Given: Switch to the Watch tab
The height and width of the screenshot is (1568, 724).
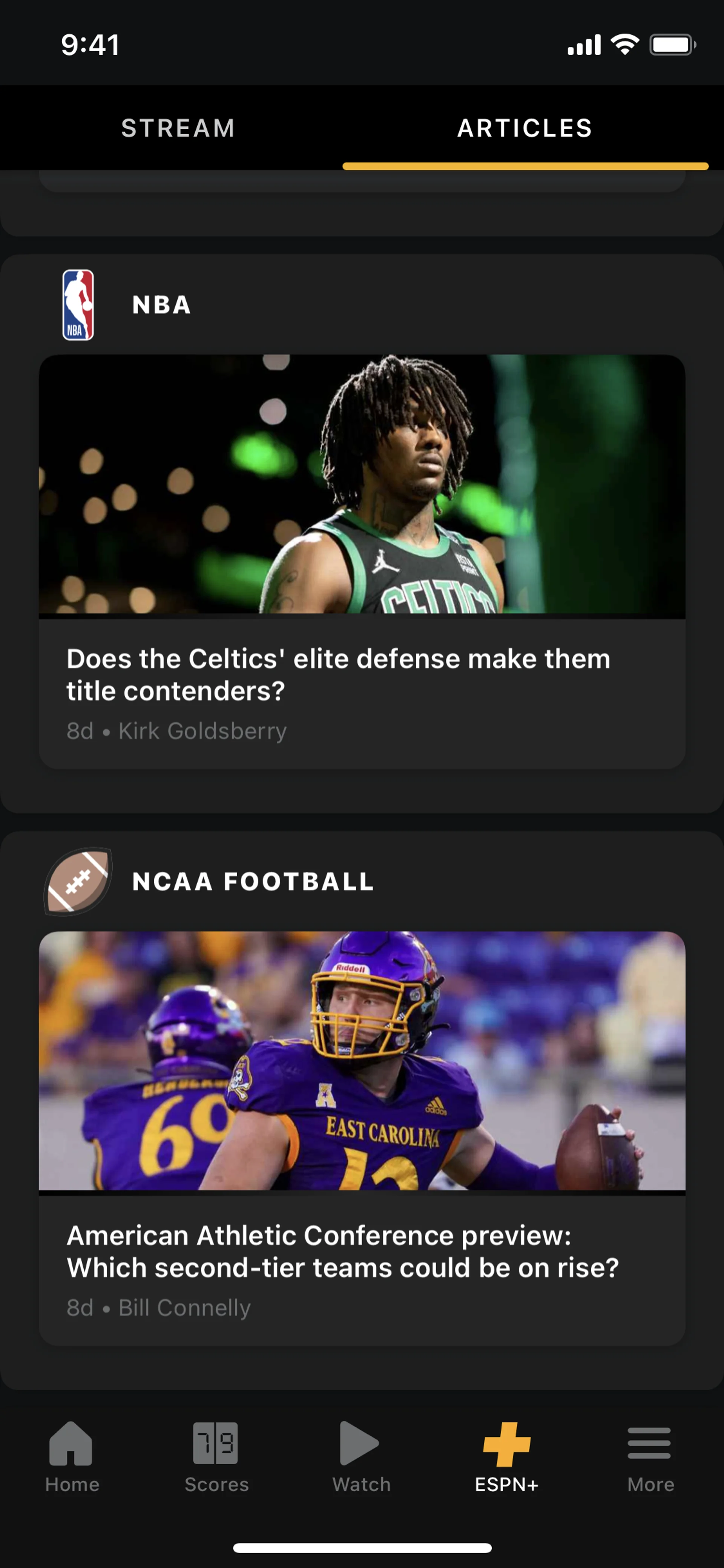Looking at the screenshot, I should pos(361,1456).
